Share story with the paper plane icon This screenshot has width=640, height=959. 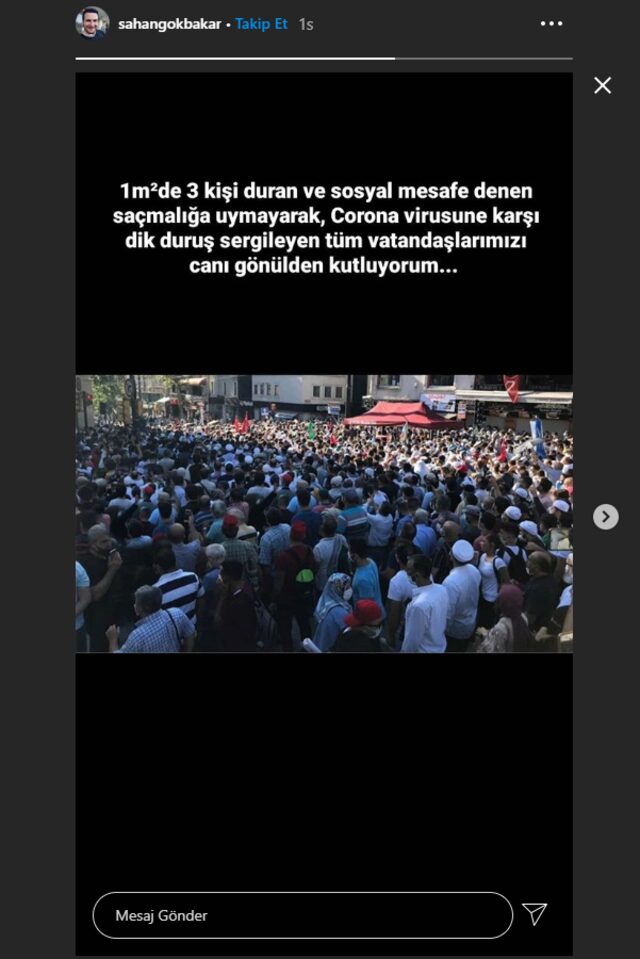coord(535,914)
